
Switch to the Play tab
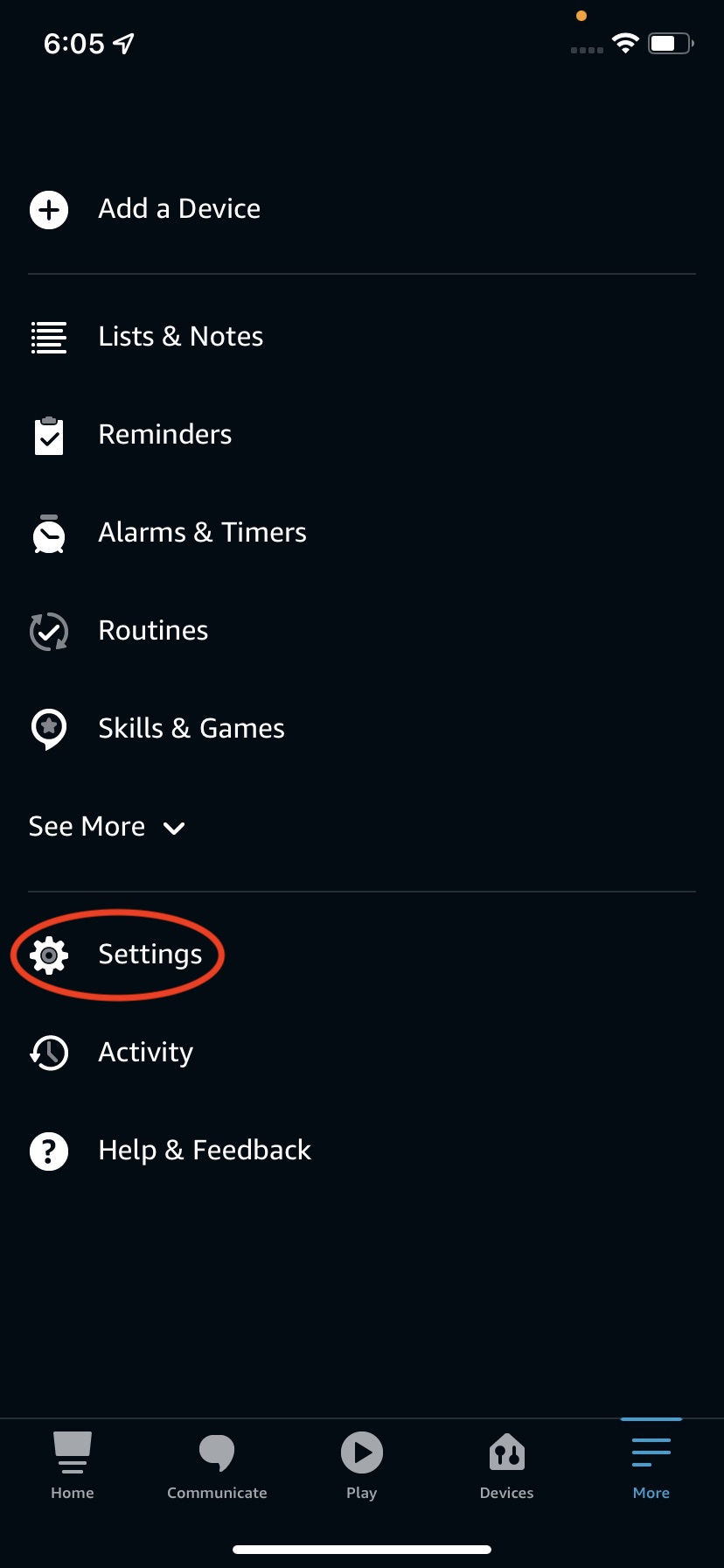pos(362,1466)
